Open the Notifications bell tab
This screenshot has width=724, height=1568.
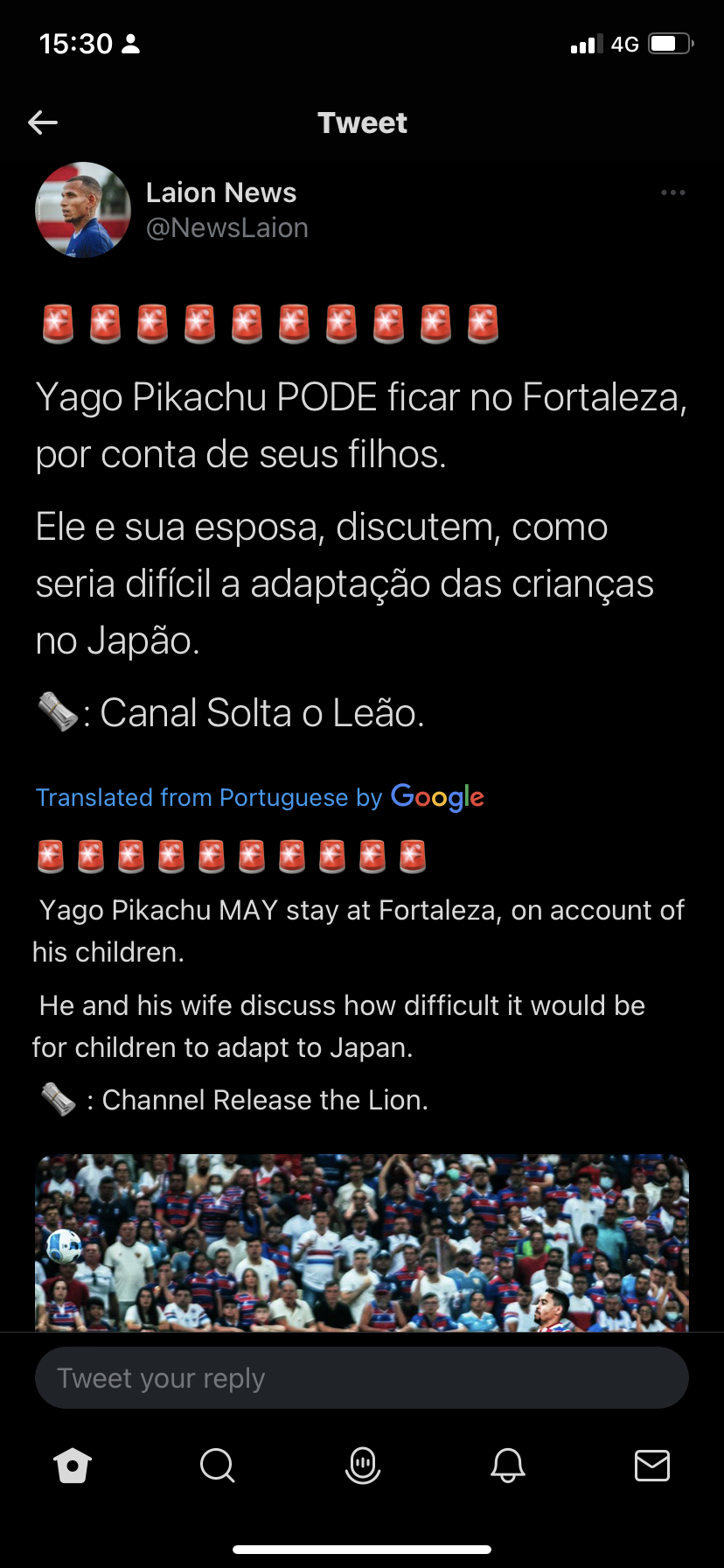507,1465
